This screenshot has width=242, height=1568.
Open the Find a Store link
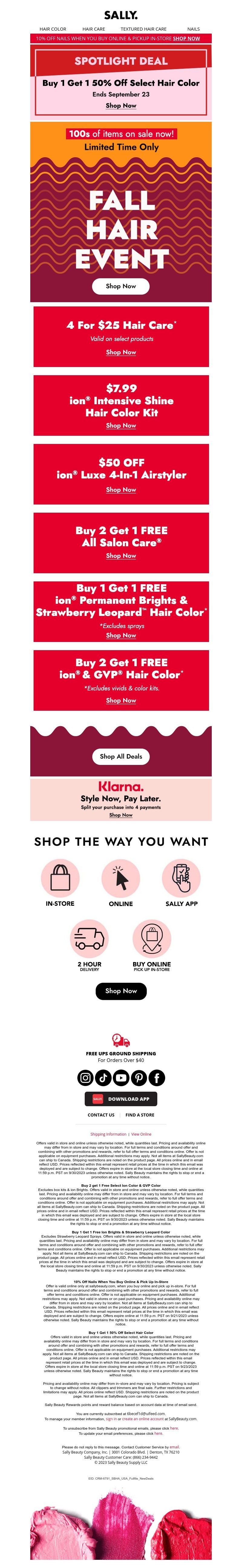[x=140, y=1115]
